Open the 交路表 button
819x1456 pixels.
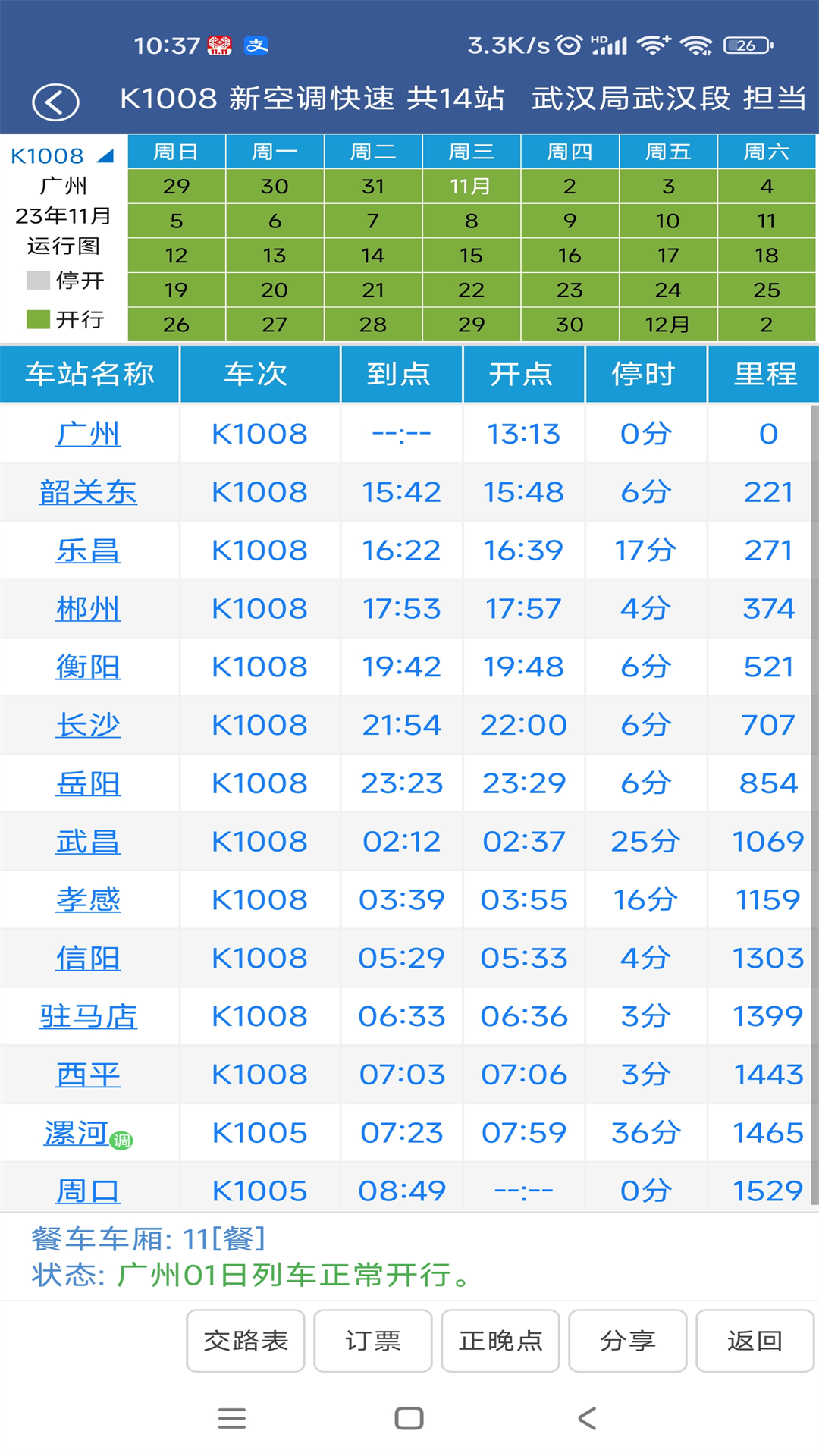point(246,1341)
